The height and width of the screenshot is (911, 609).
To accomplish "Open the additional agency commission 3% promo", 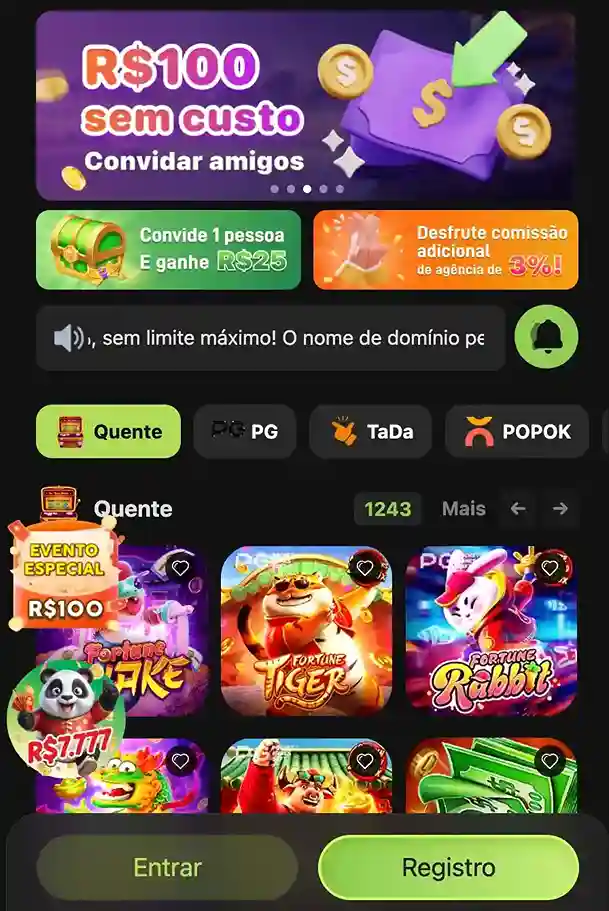I will (x=445, y=249).
